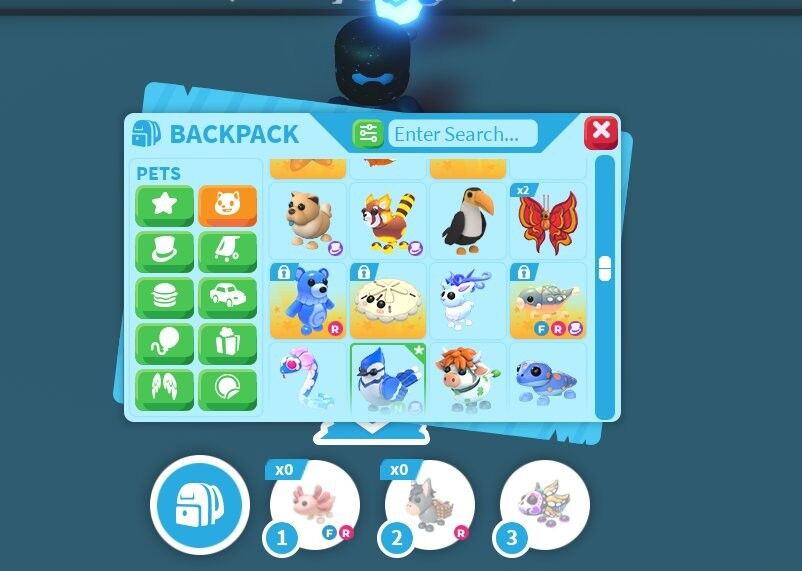The width and height of the screenshot is (802, 571).
Task: Select the pets cat-face category
Action: 228,206
